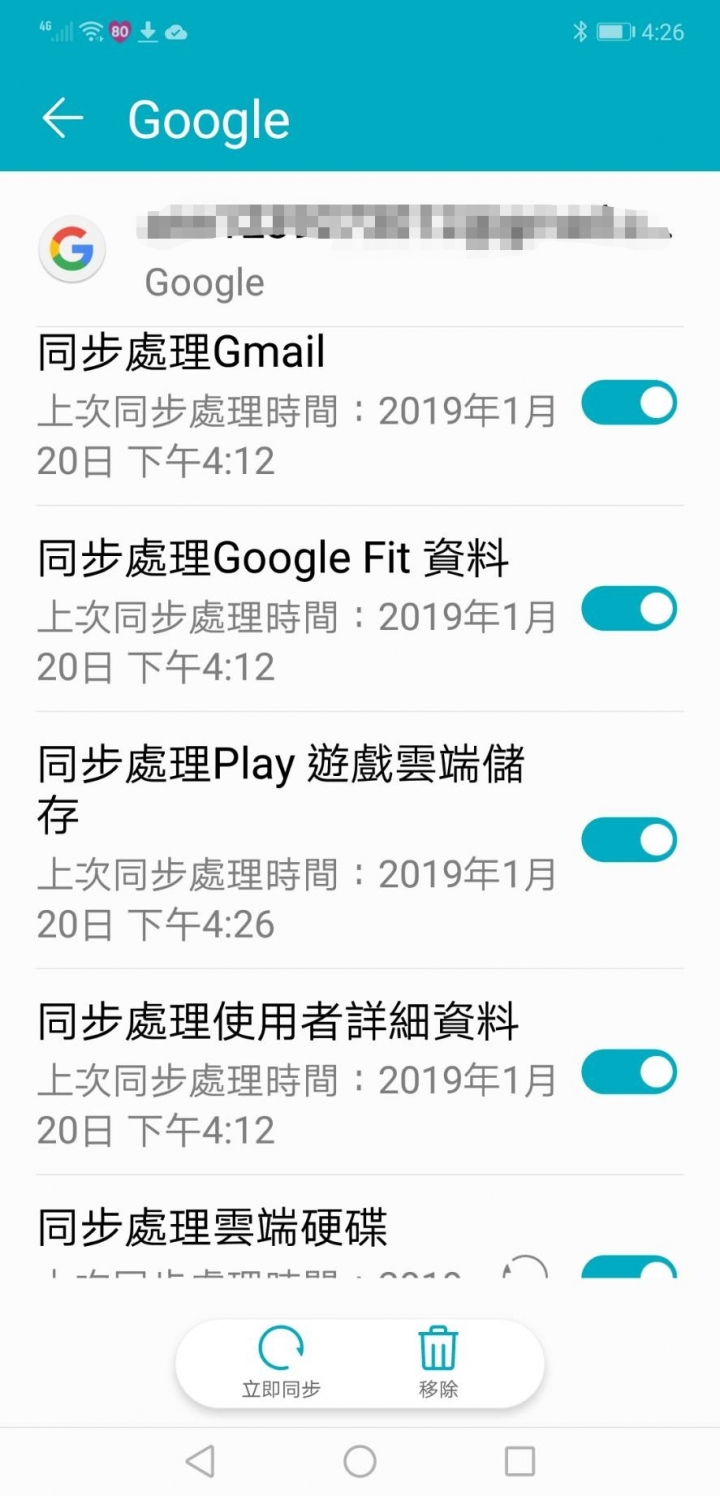Image resolution: width=720 pixels, height=1496 pixels.
Task: Open recent apps via the square button
Action: tap(520, 1461)
